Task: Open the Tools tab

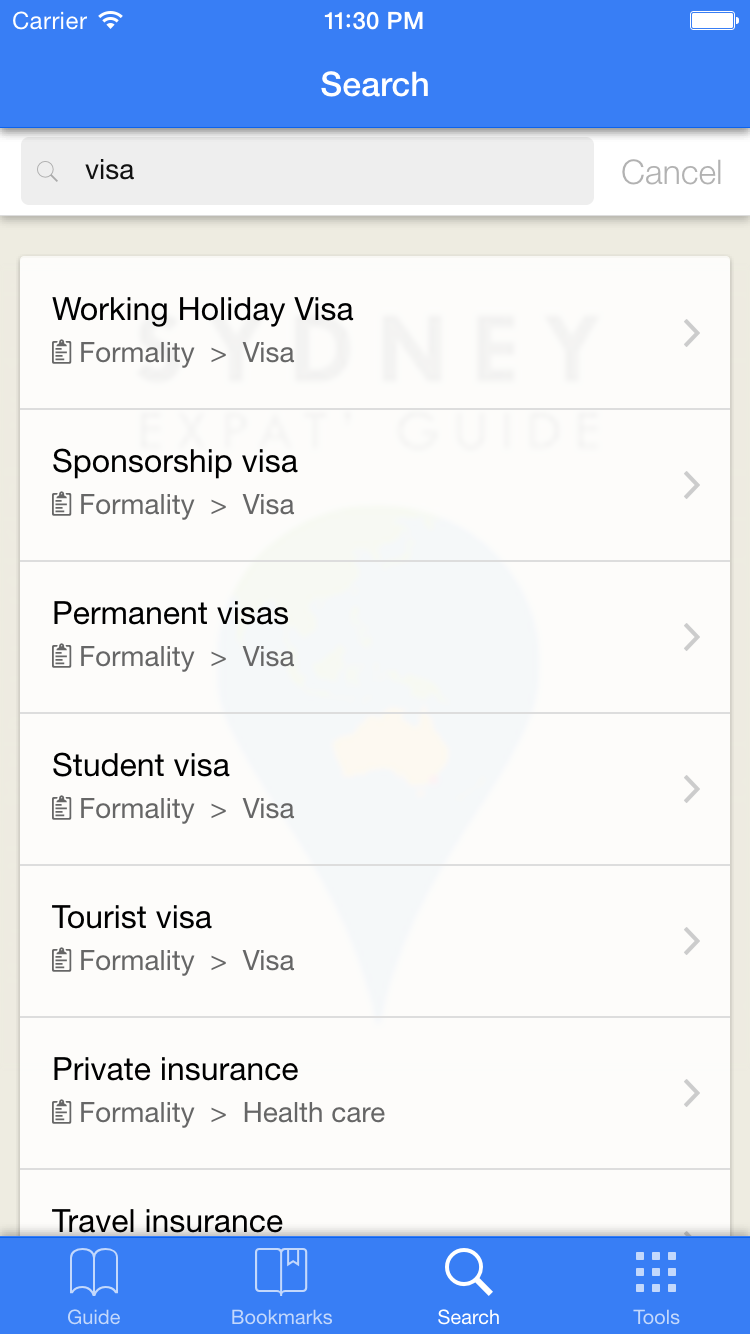Action: (x=656, y=1287)
